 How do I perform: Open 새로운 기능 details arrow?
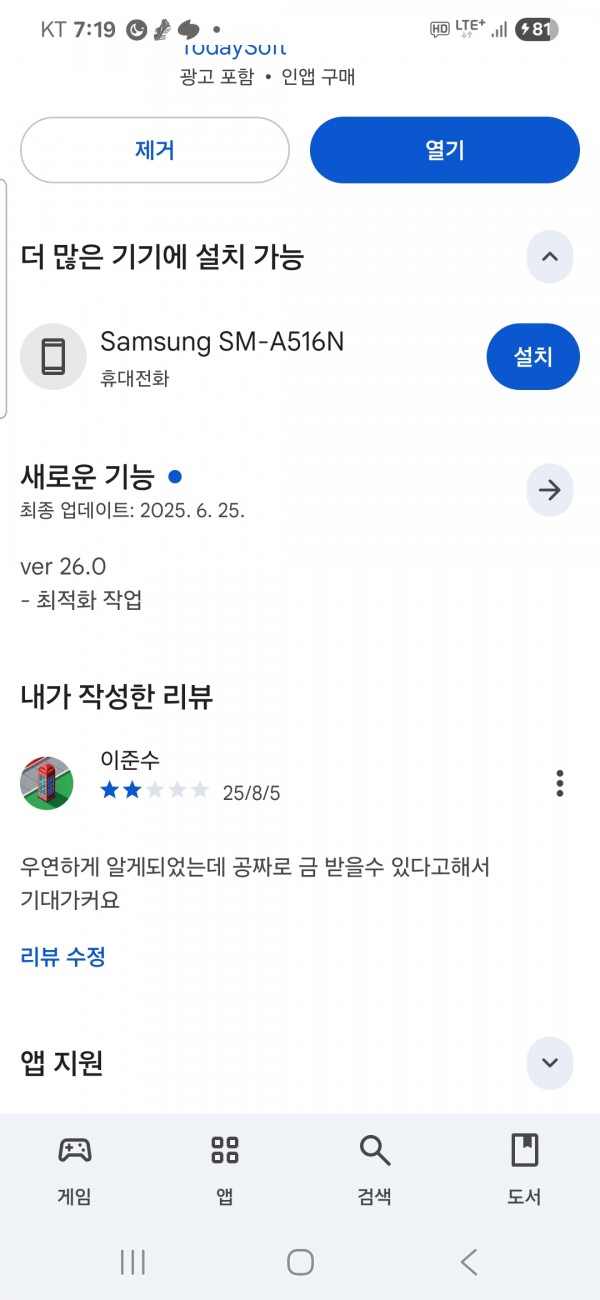[x=550, y=490]
